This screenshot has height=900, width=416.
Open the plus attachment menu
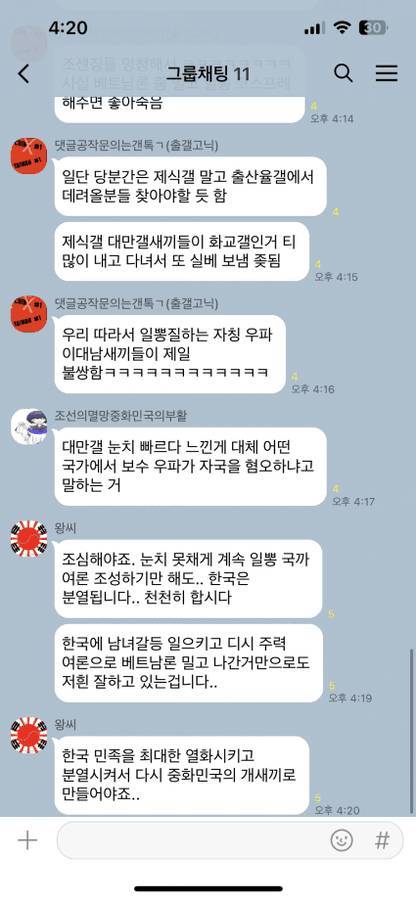(27, 841)
